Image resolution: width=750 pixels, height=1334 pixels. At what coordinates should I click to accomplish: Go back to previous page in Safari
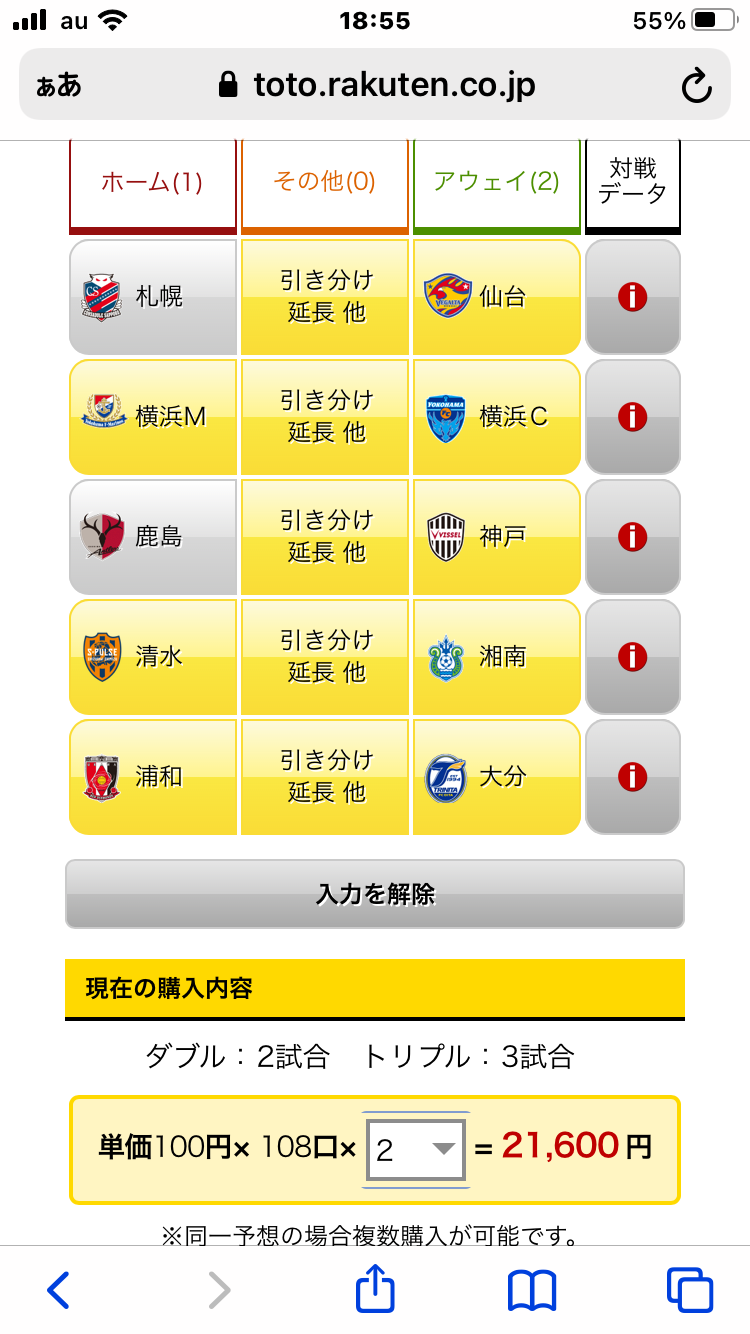[x=58, y=1290]
